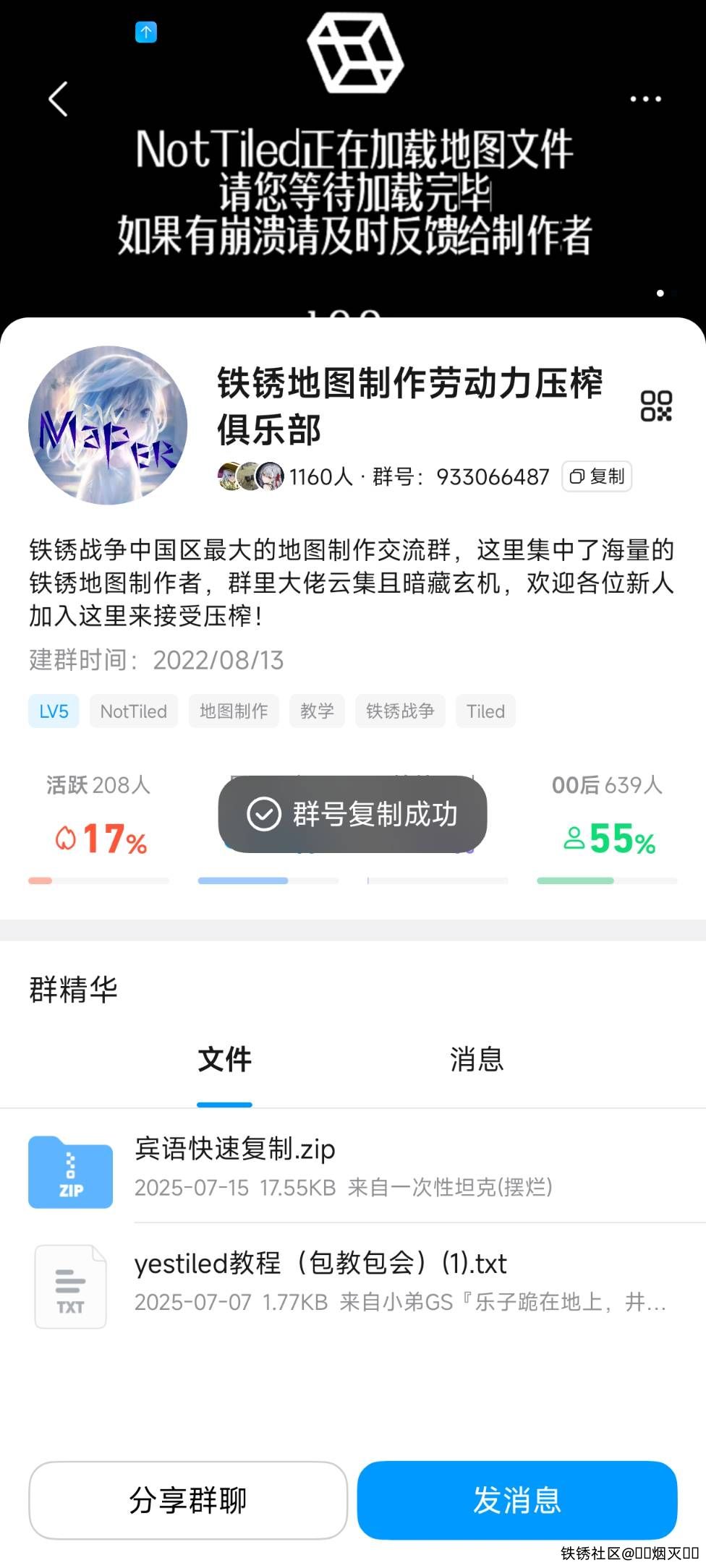The height and width of the screenshot is (1568, 706).
Task: Tap the 地图制作 tag chip
Action: (234, 711)
